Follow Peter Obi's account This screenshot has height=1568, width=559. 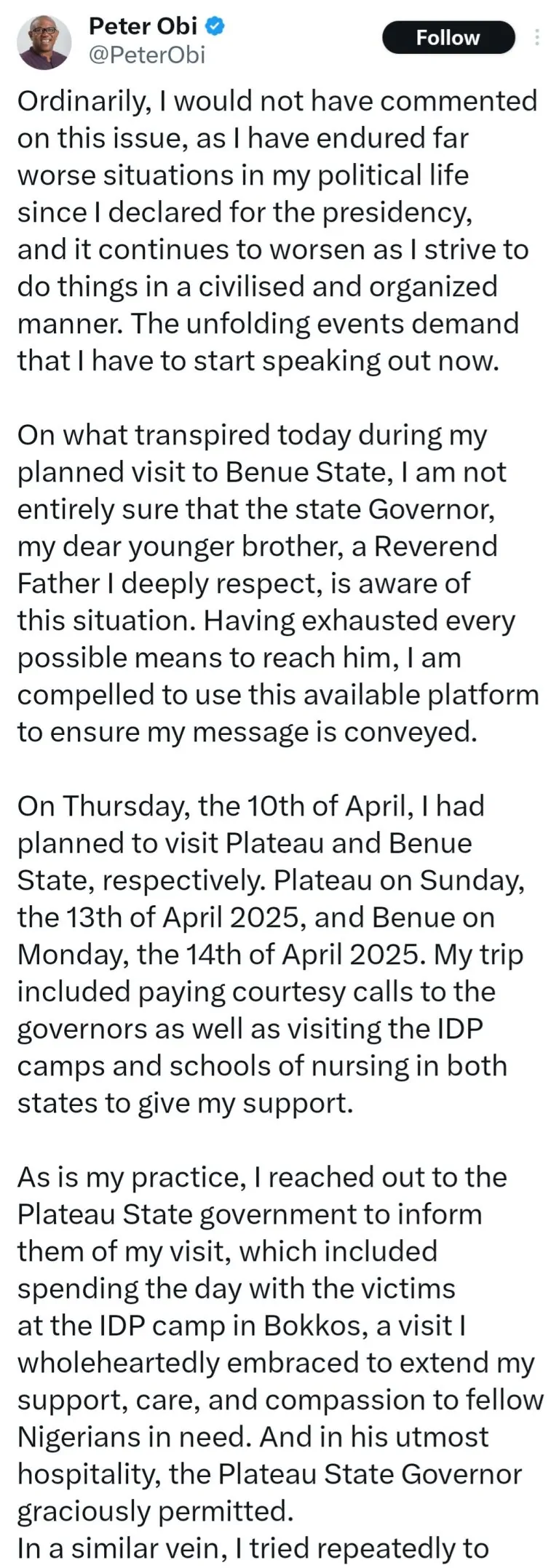pyautogui.click(x=448, y=38)
